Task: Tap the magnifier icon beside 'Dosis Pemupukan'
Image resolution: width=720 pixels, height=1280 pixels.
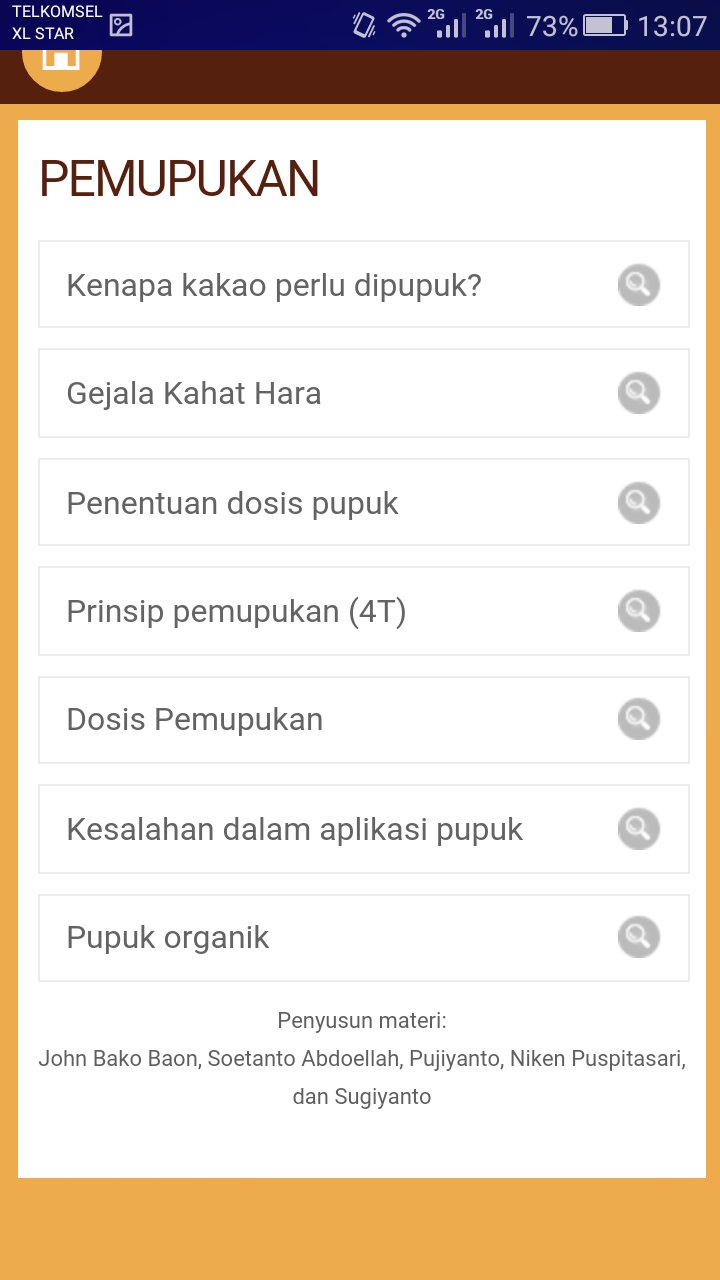Action: 638,719
